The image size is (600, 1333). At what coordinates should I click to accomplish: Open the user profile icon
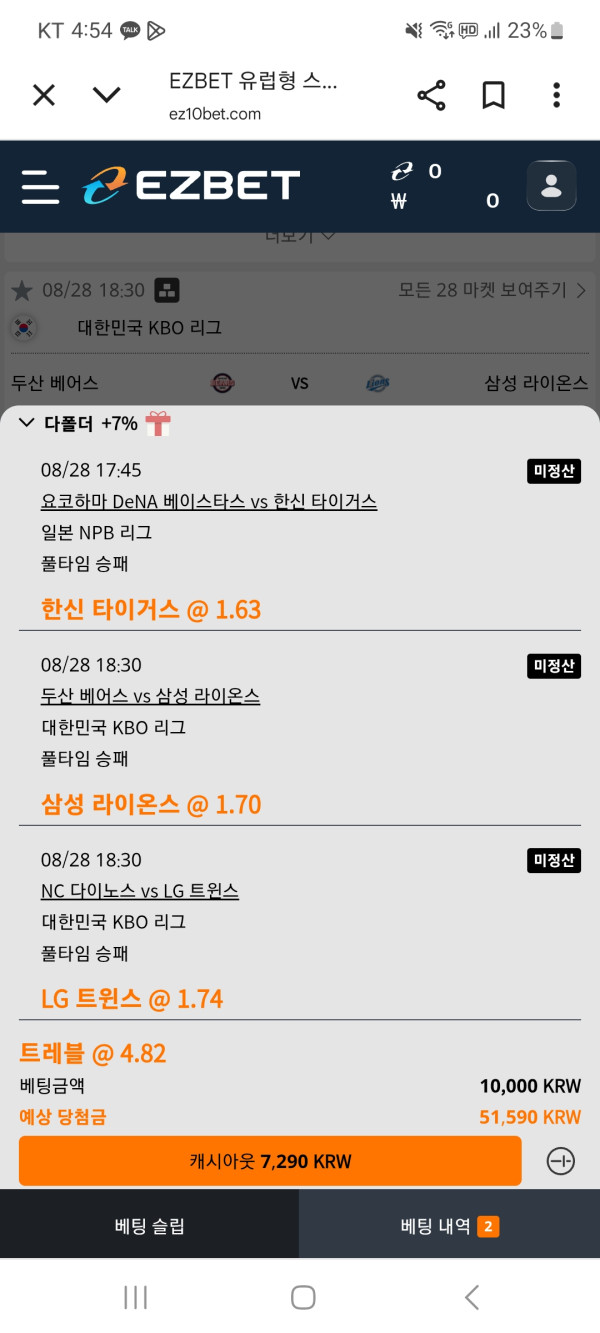click(551, 186)
